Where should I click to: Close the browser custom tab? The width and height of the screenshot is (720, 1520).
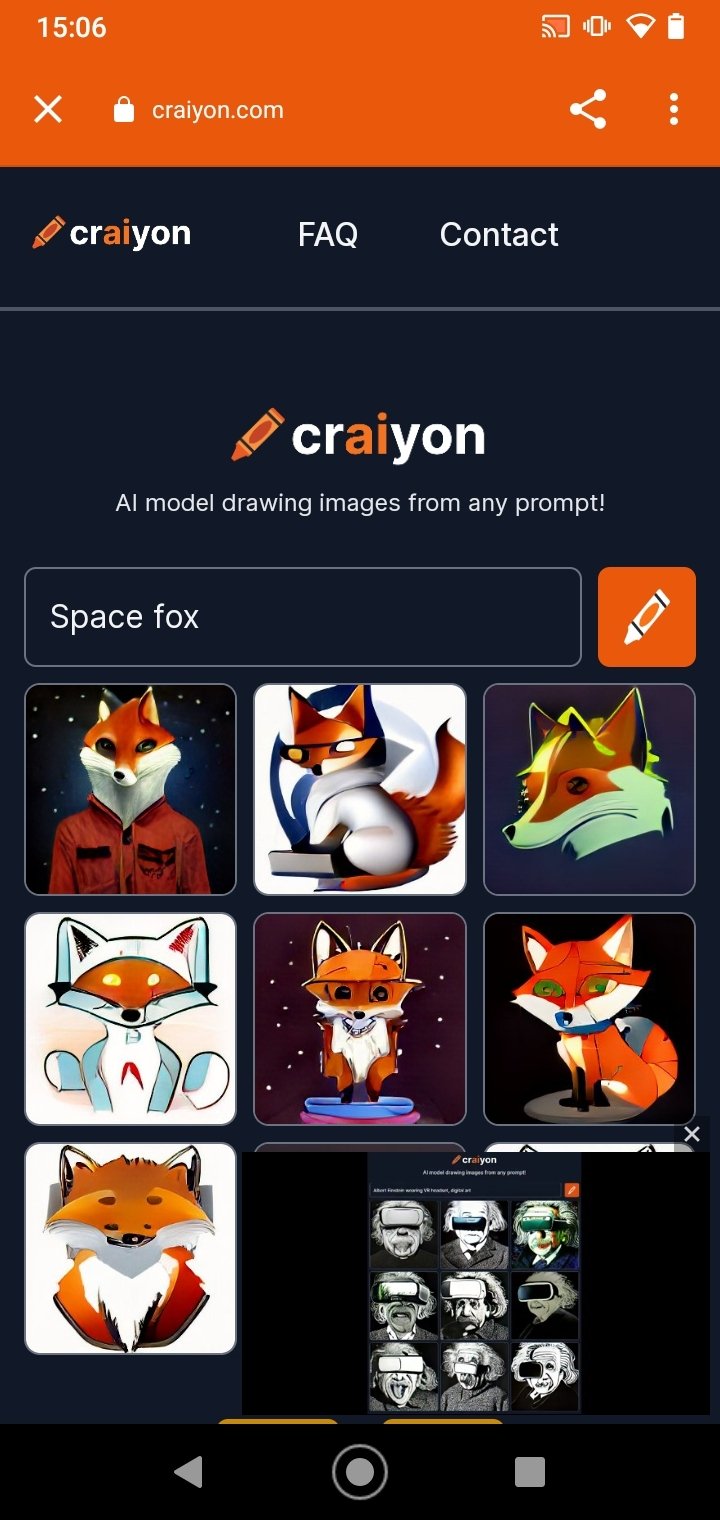tap(48, 110)
